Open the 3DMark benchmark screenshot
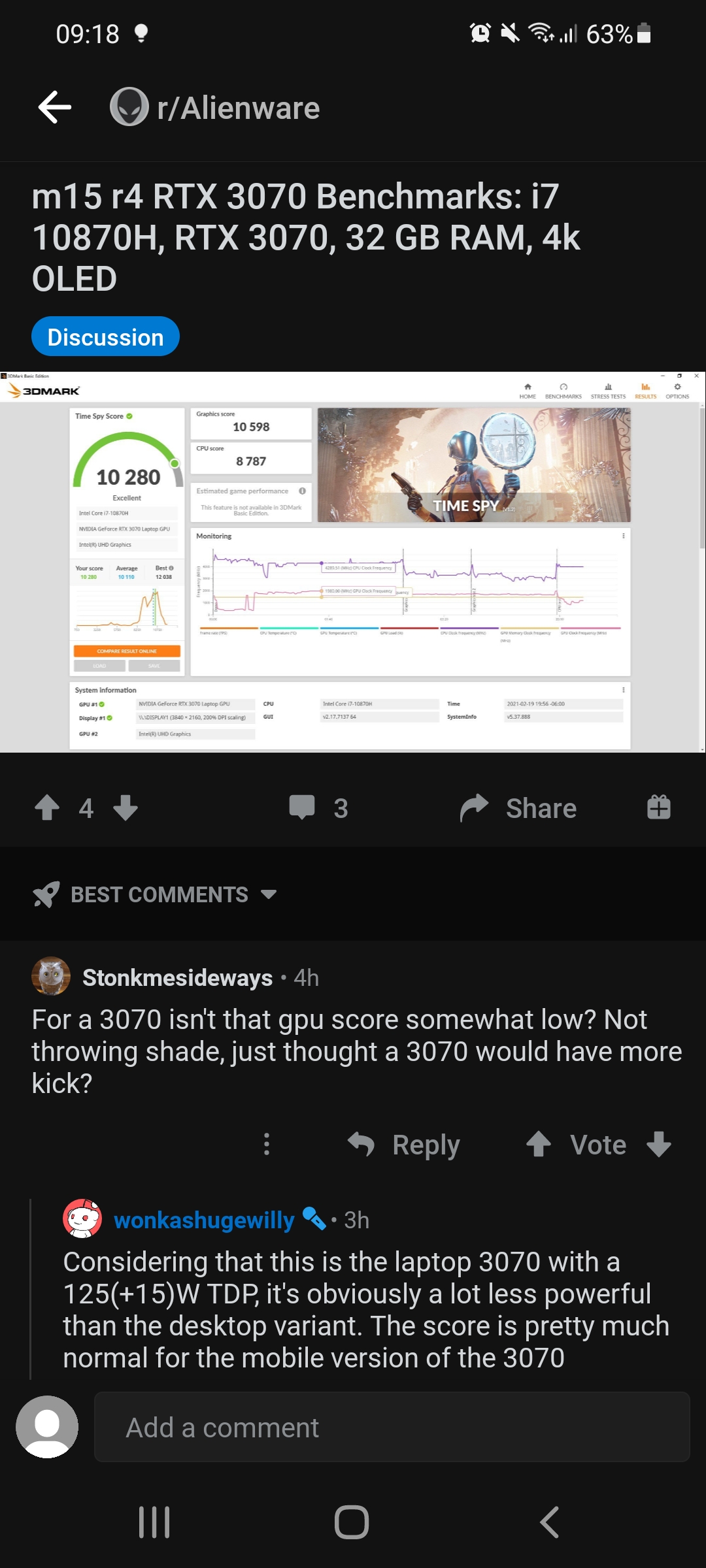 click(353, 562)
